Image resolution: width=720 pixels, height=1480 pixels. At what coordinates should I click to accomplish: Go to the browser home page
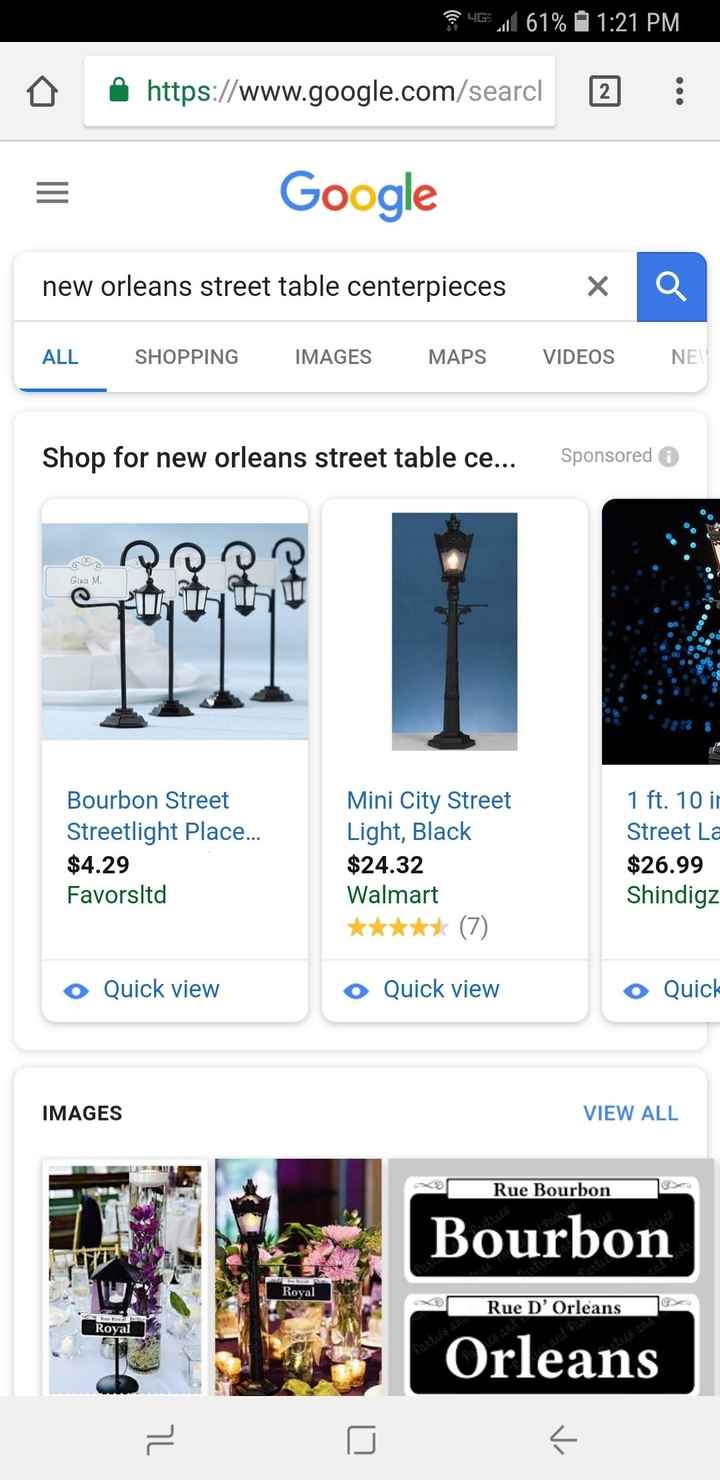42,92
